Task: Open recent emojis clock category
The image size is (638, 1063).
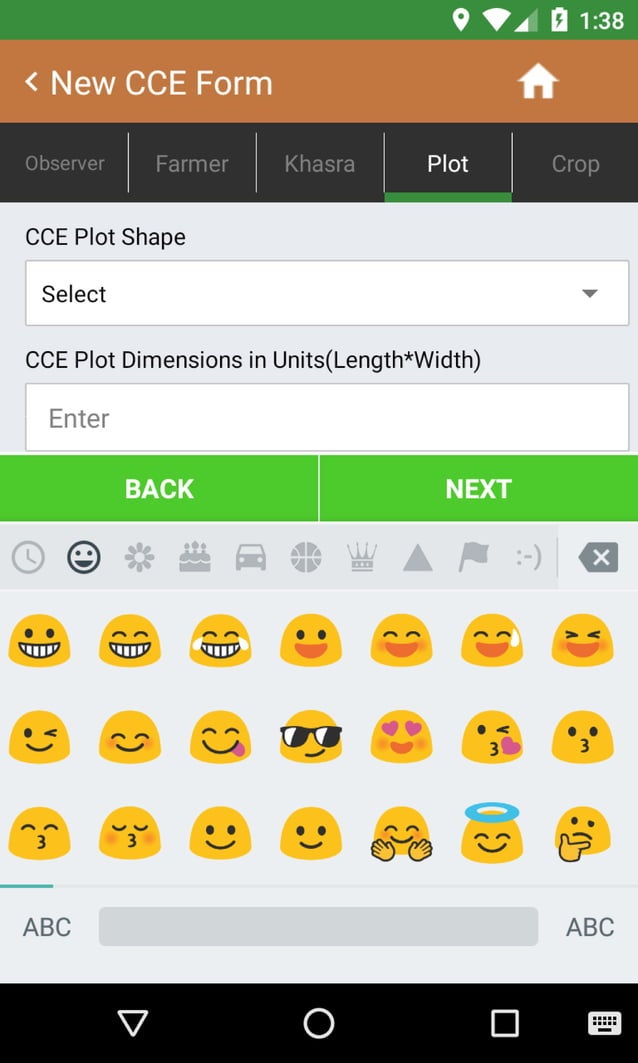Action: pos(28,558)
